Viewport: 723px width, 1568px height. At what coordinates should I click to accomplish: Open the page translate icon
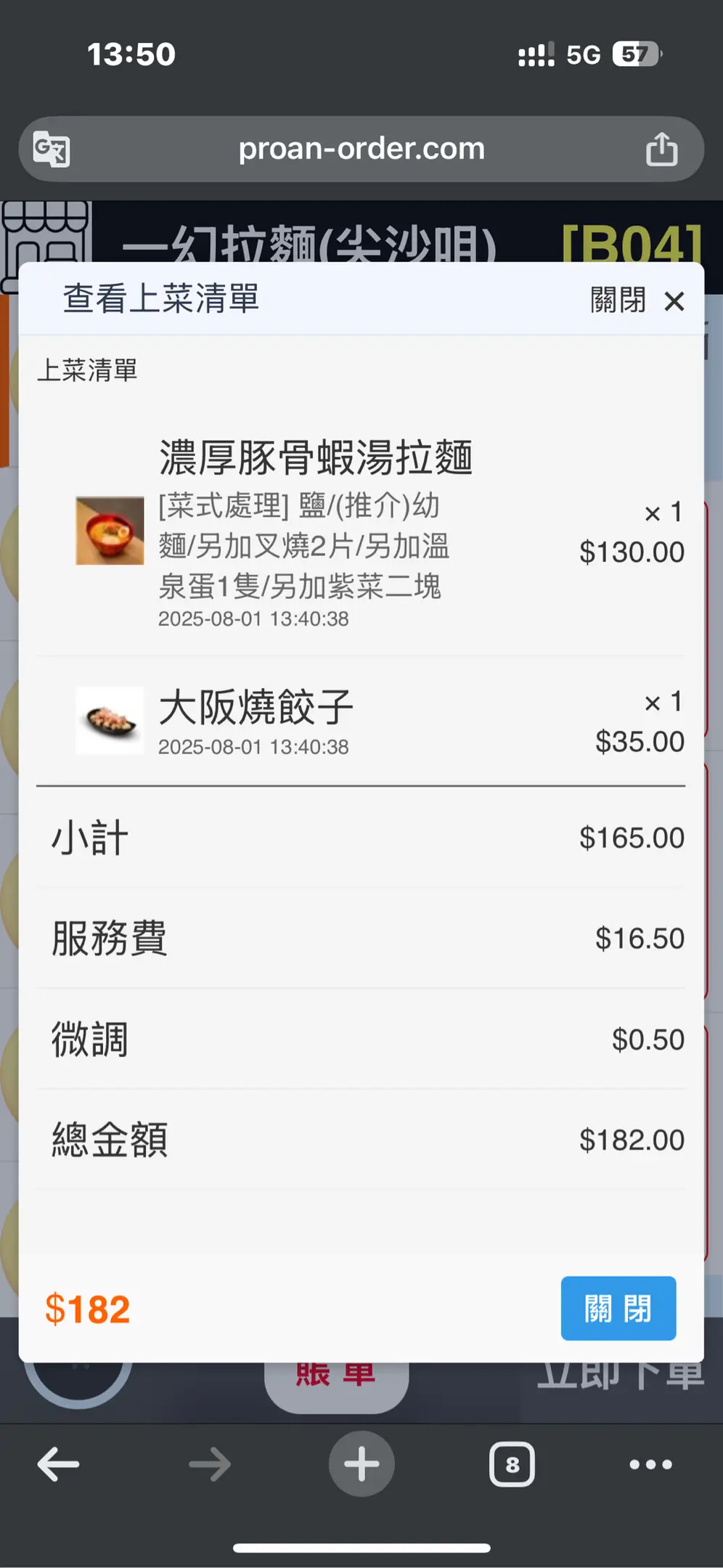click(52, 150)
